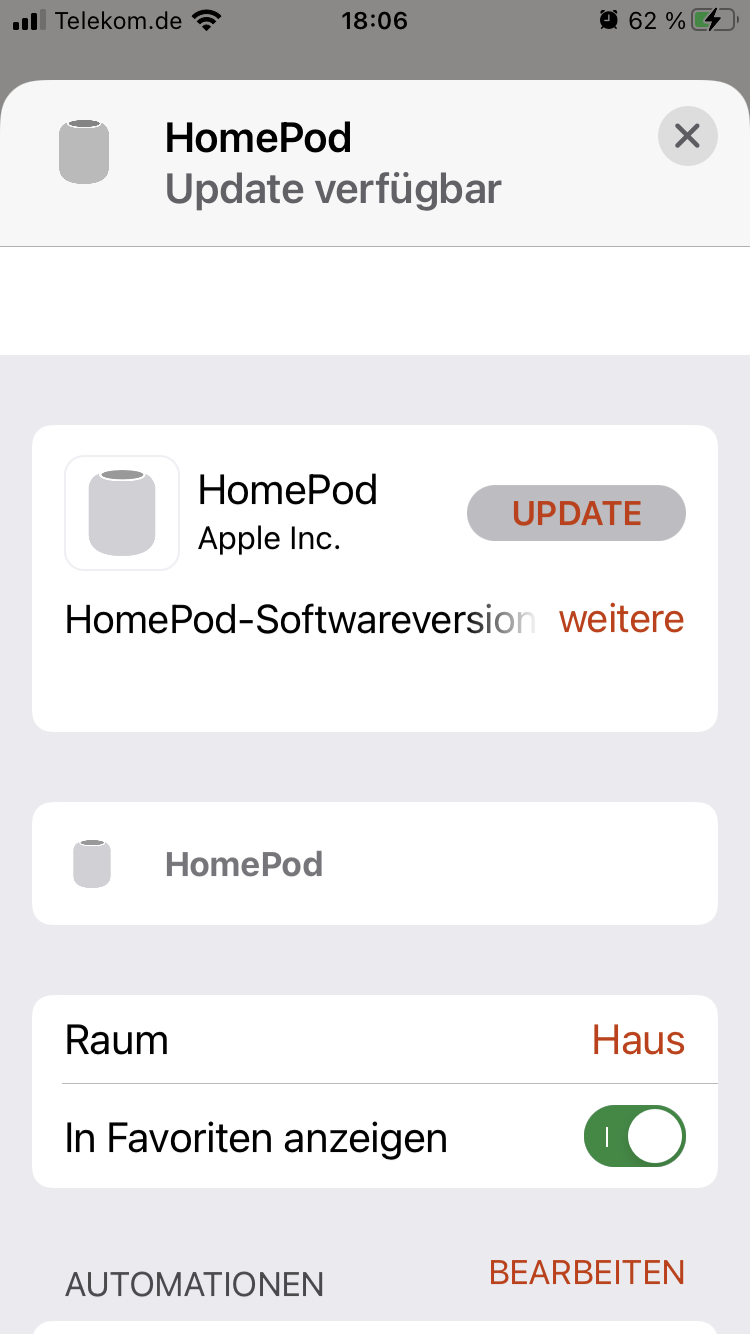Disable 'In Favoriten anzeigen' switch
Viewport: 750px width, 1334px height.
(634, 1137)
